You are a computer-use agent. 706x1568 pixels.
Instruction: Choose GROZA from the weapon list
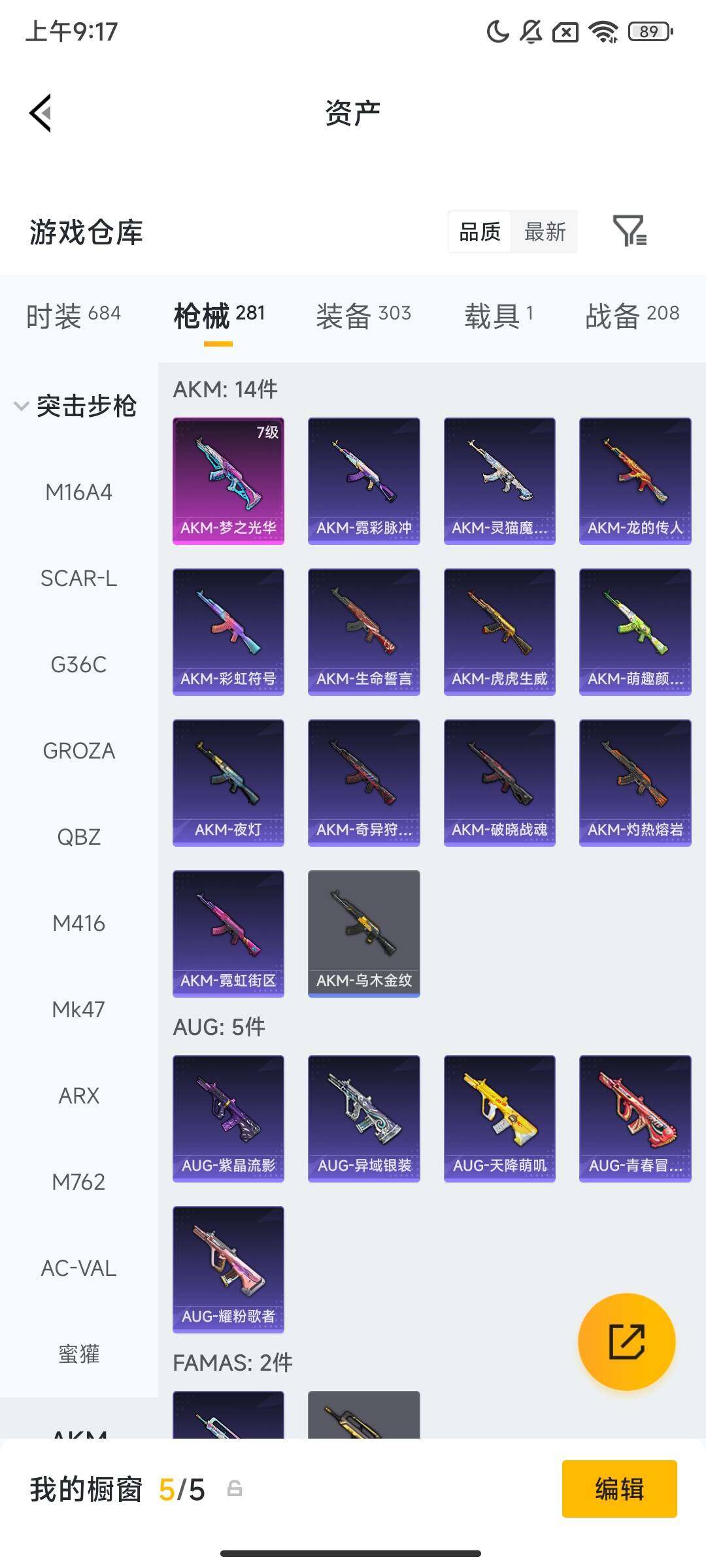click(78, 751)
